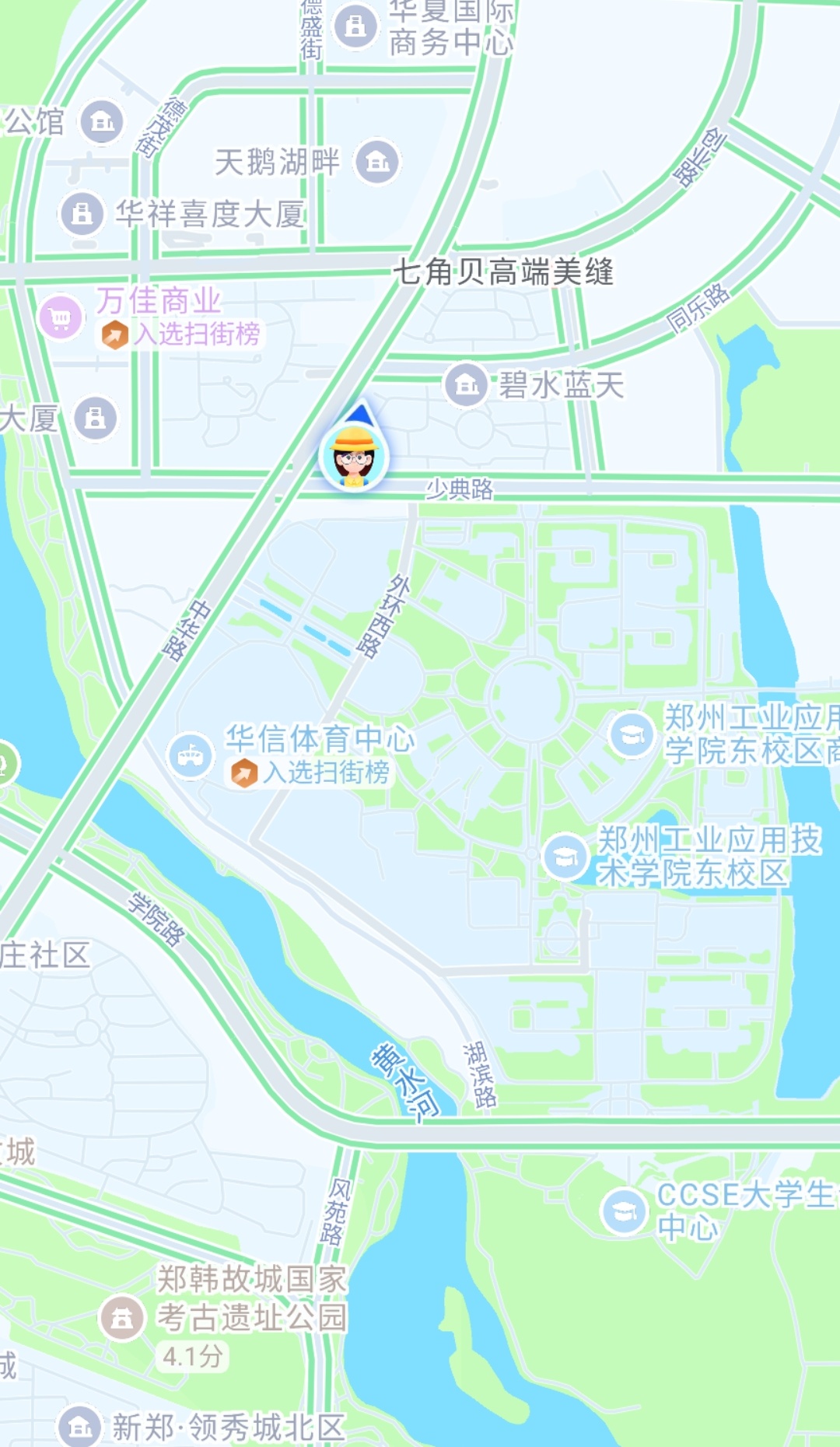Open the 天鹅湖畔 place marker
The image size is (840, 1447).
377,162
